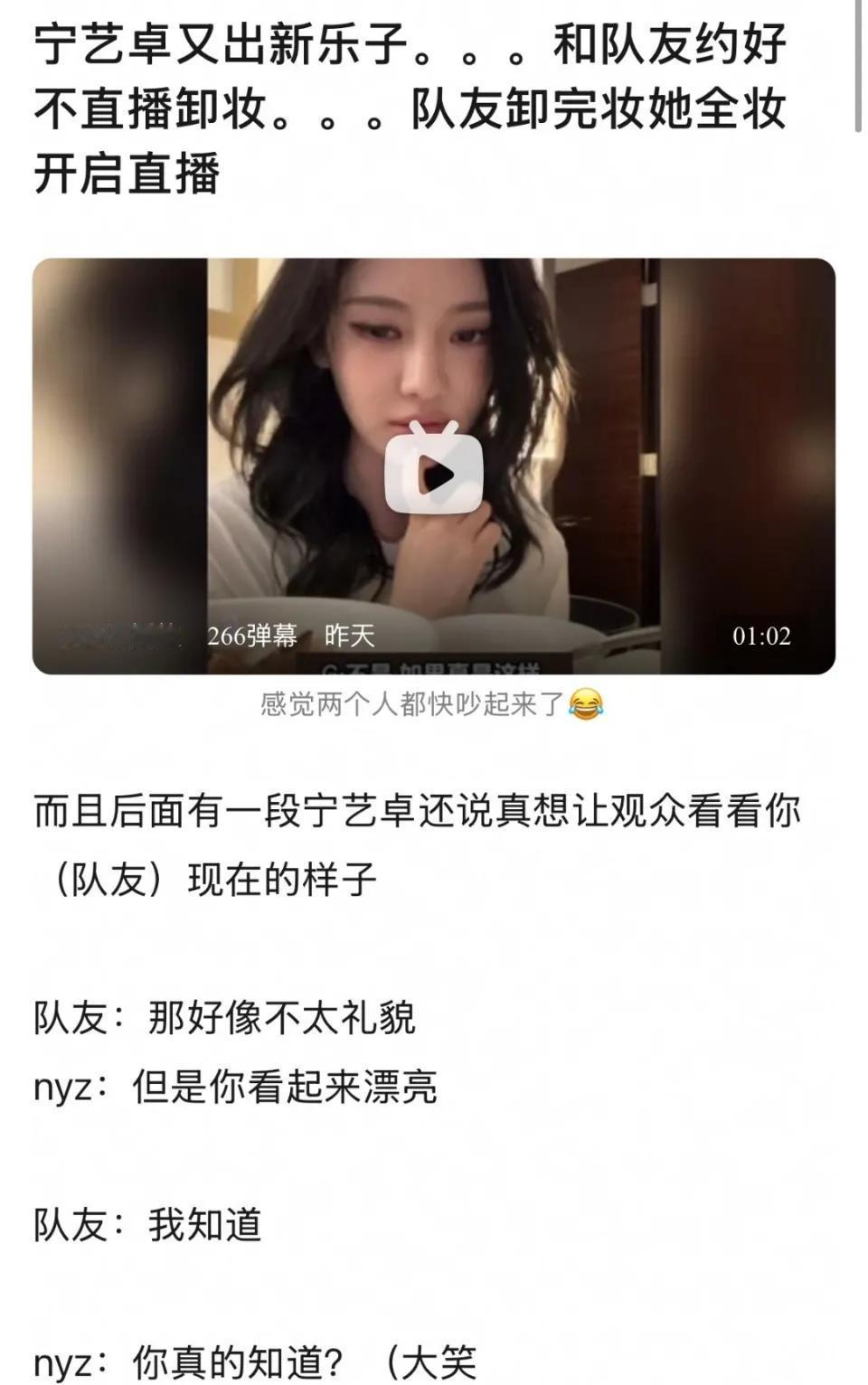Click the video's bottom info bar
This screenshot has height=1385, width=868.
(x=434, y=635)
